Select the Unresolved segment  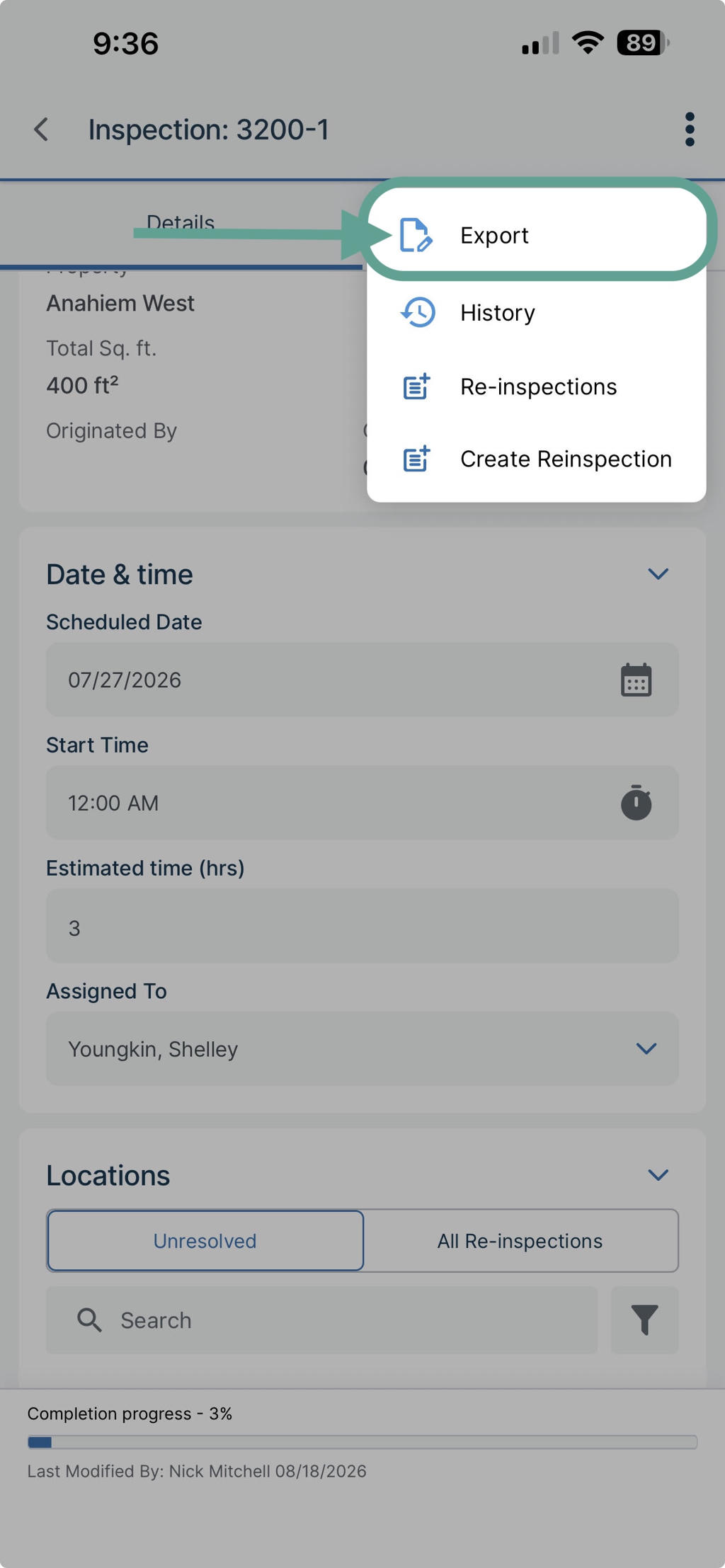(x=205, y=1241)
